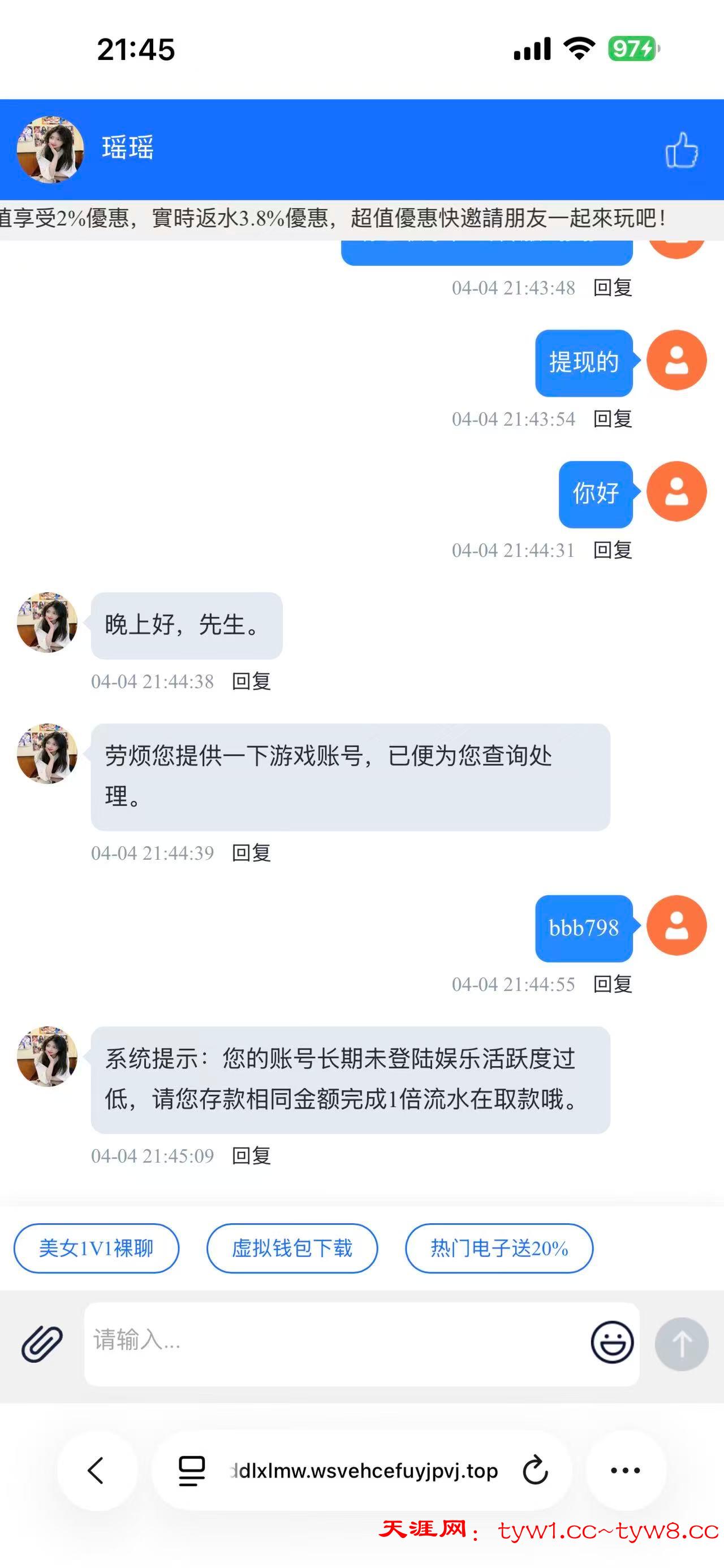Reply to the 系统提示 message
Image resolution: width=724 pixels, height=1568 pixels.
click(x=252, y=1155)
